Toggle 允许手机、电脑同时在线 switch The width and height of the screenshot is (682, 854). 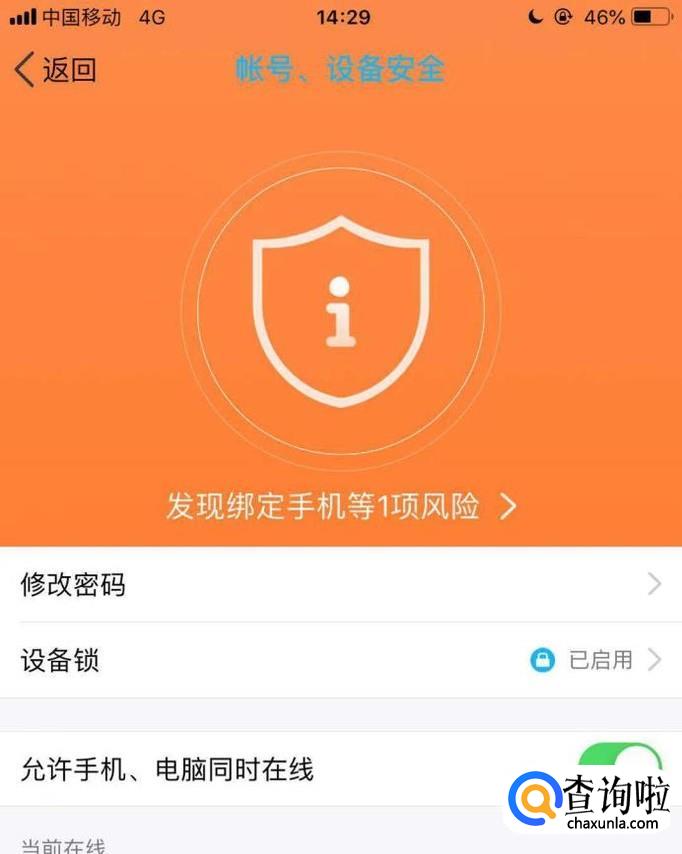point(620,768)
